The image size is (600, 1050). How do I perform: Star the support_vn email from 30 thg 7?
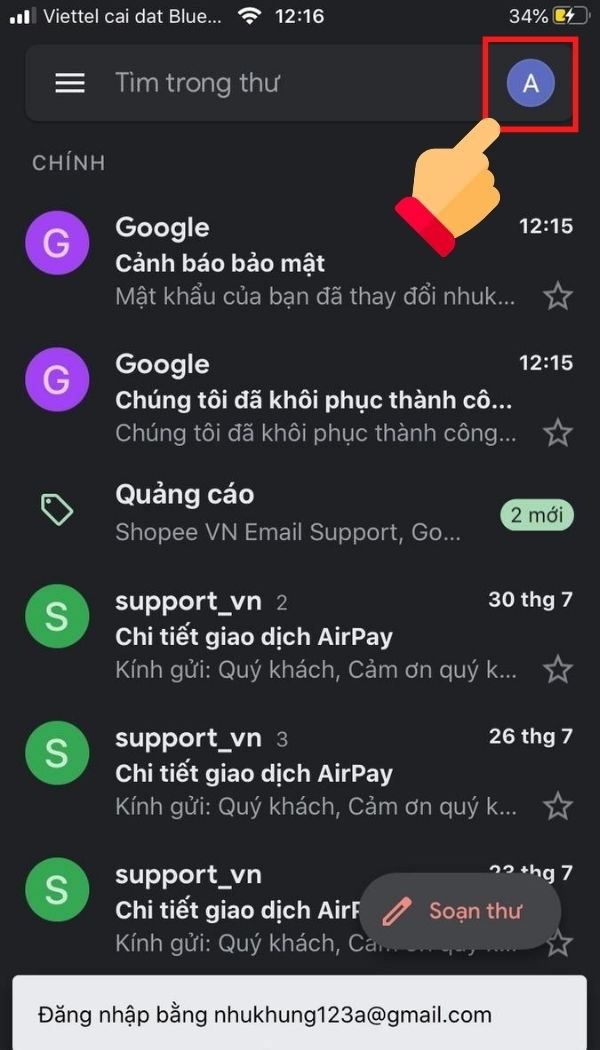pos(557,669)
